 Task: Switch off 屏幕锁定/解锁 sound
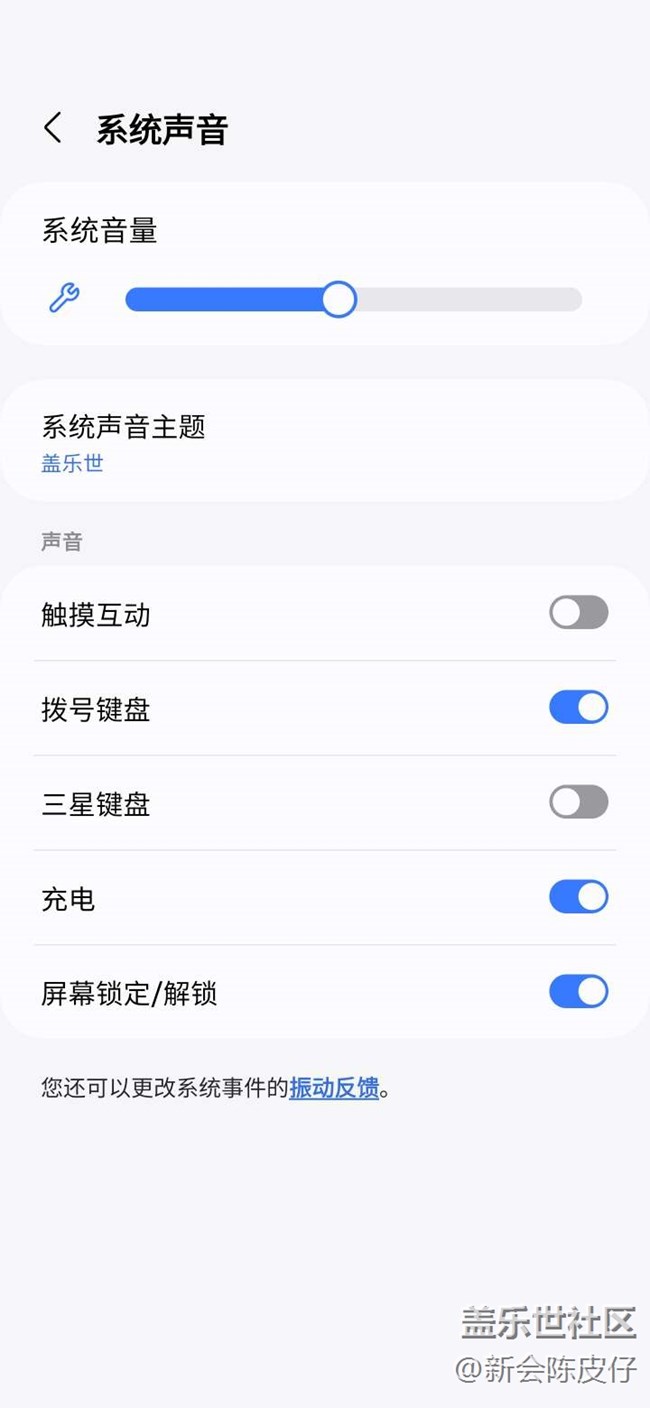click(x=578, y=992)
